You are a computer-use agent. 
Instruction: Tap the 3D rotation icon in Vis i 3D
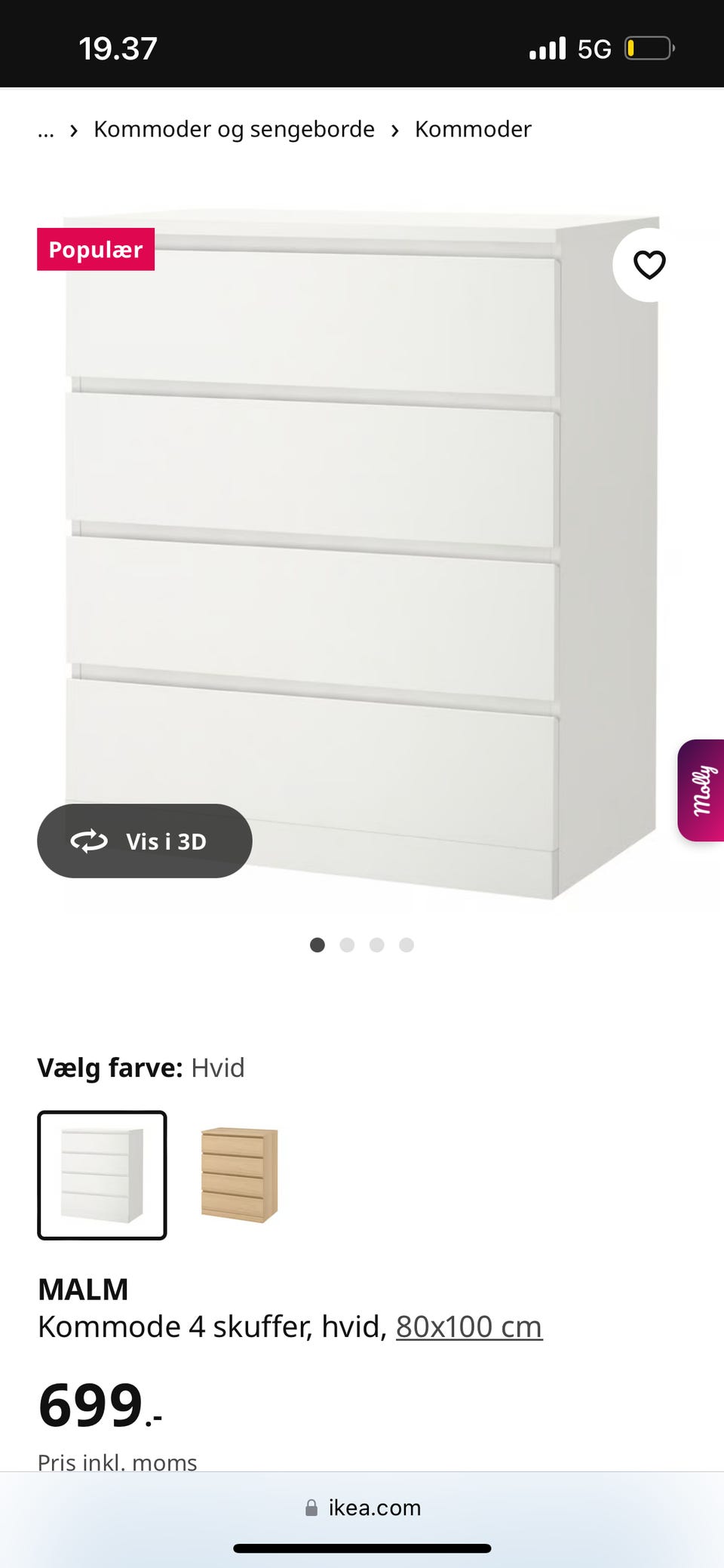(89, 841)
